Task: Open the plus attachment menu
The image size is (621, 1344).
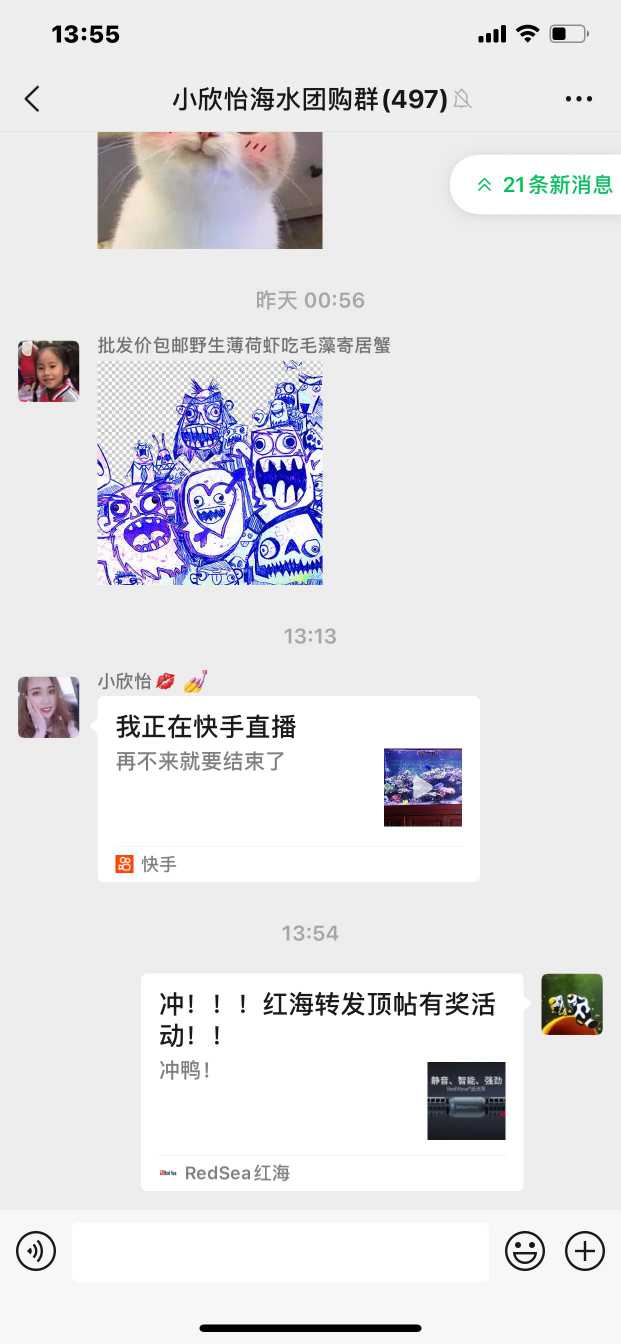Action: click(x=585, y=1251)
